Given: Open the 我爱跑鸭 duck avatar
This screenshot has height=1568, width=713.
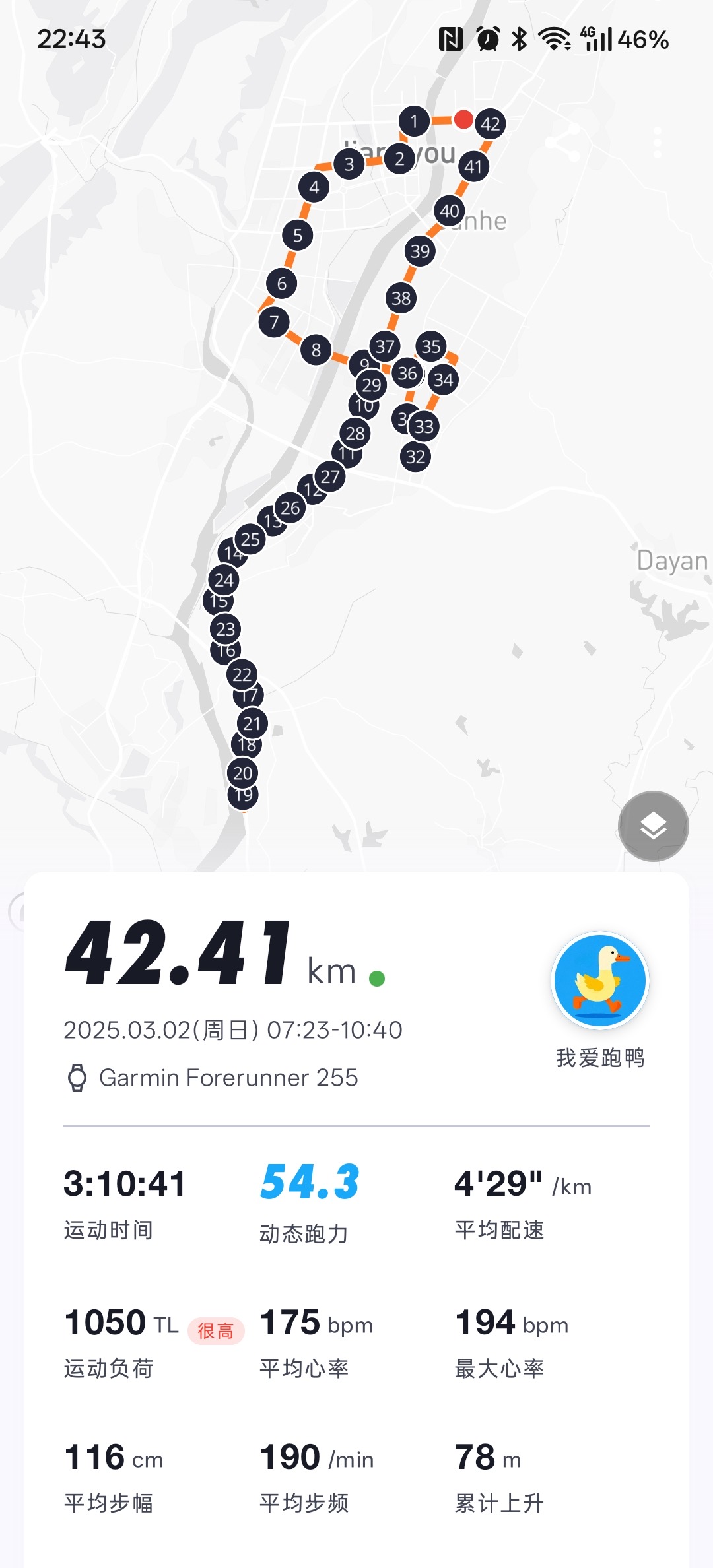Looking at the screenshot, I should tap(599, 981).
